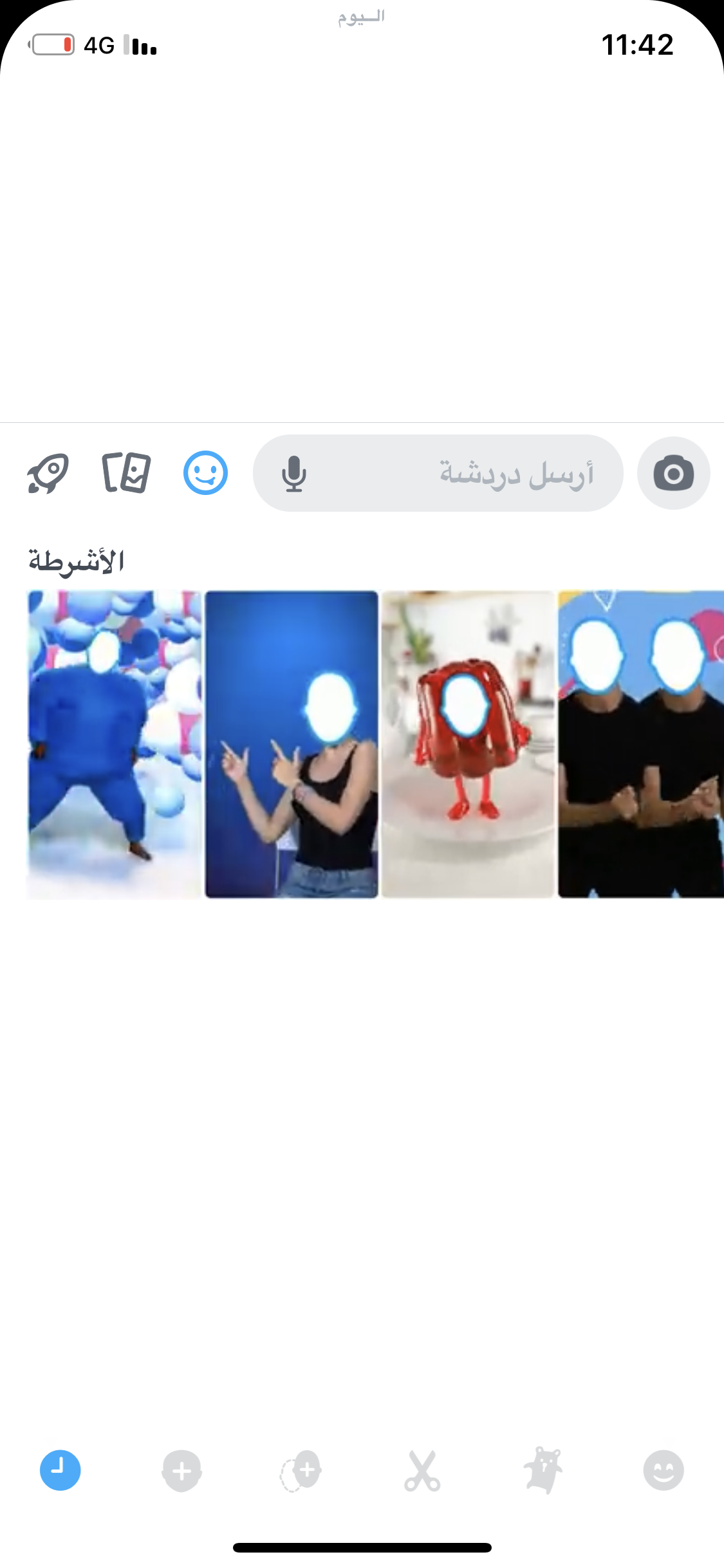Select the red jelly cameo

click(468, 743)
